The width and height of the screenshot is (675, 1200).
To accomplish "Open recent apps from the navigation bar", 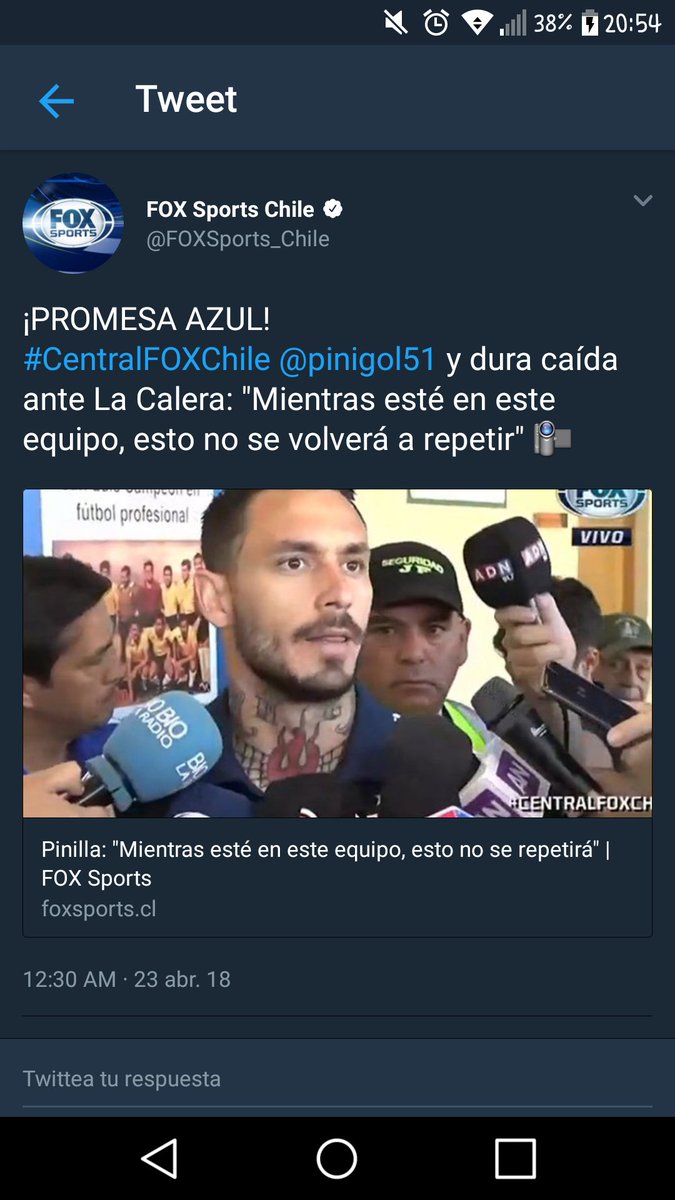I will [515, 1159].
